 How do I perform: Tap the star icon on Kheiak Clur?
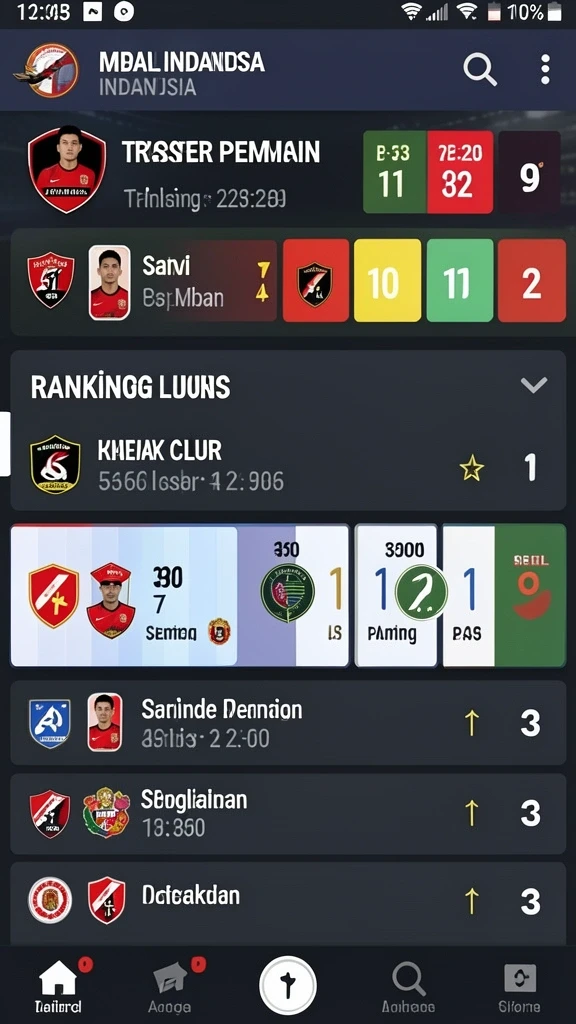click(472, 468)
